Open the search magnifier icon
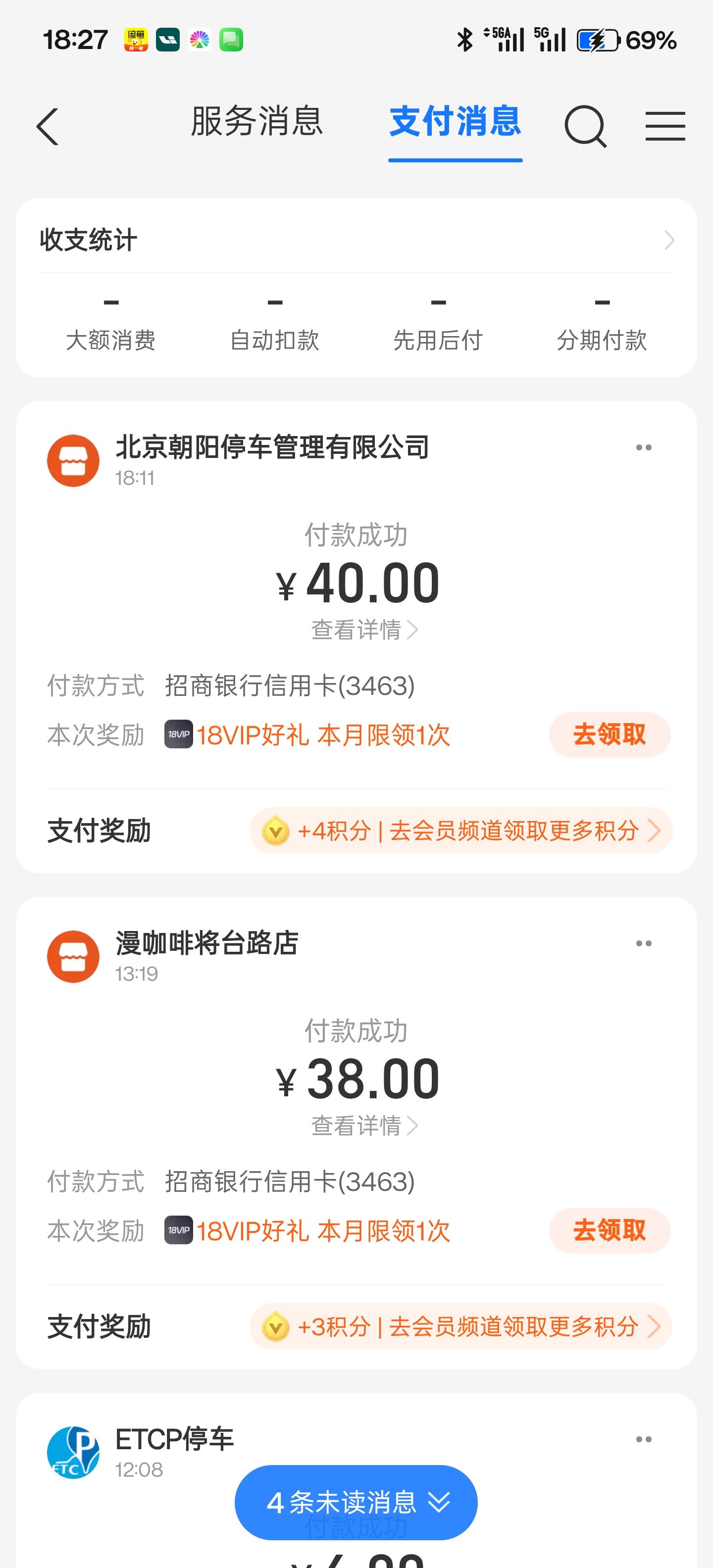The width and height of the screenshot is (713, 1568). click(585, 127)
